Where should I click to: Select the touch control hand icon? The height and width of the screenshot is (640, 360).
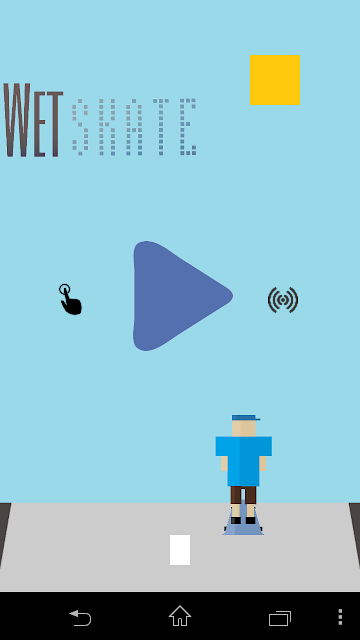pyautogui.click(x=70, y=300)
